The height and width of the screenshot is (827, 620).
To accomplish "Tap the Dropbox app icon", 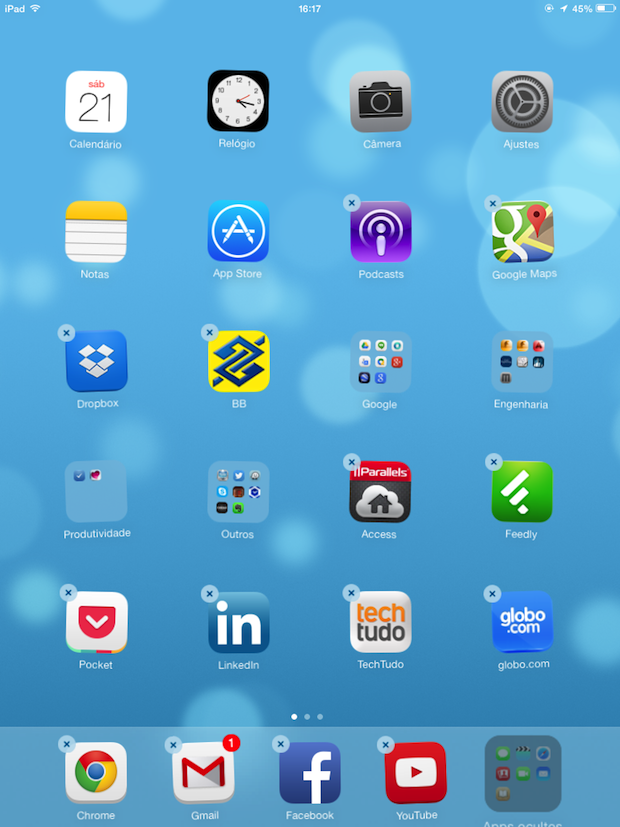I will tap(96, 361).
